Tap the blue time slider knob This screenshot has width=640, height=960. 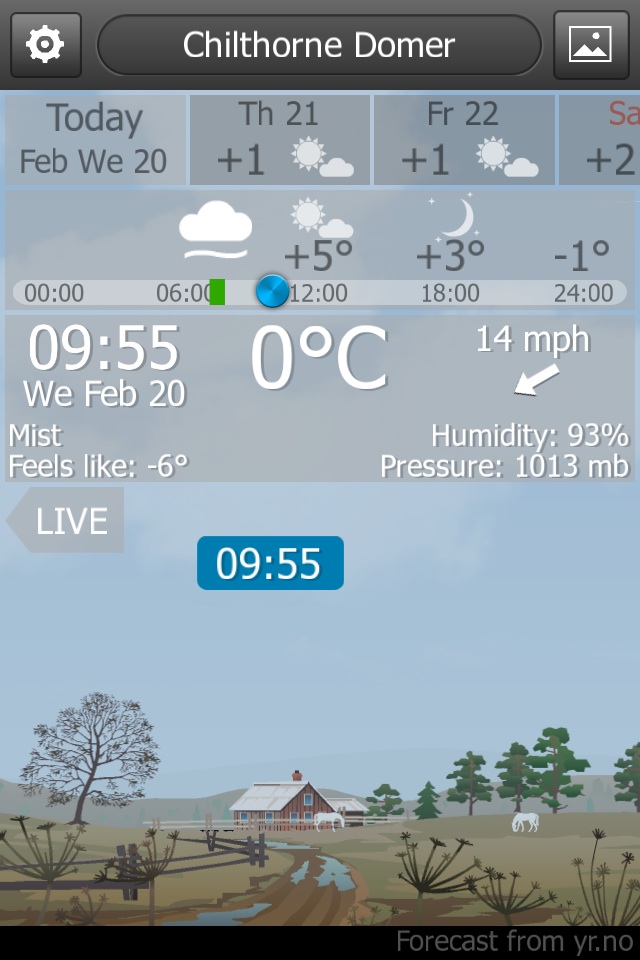272,292
